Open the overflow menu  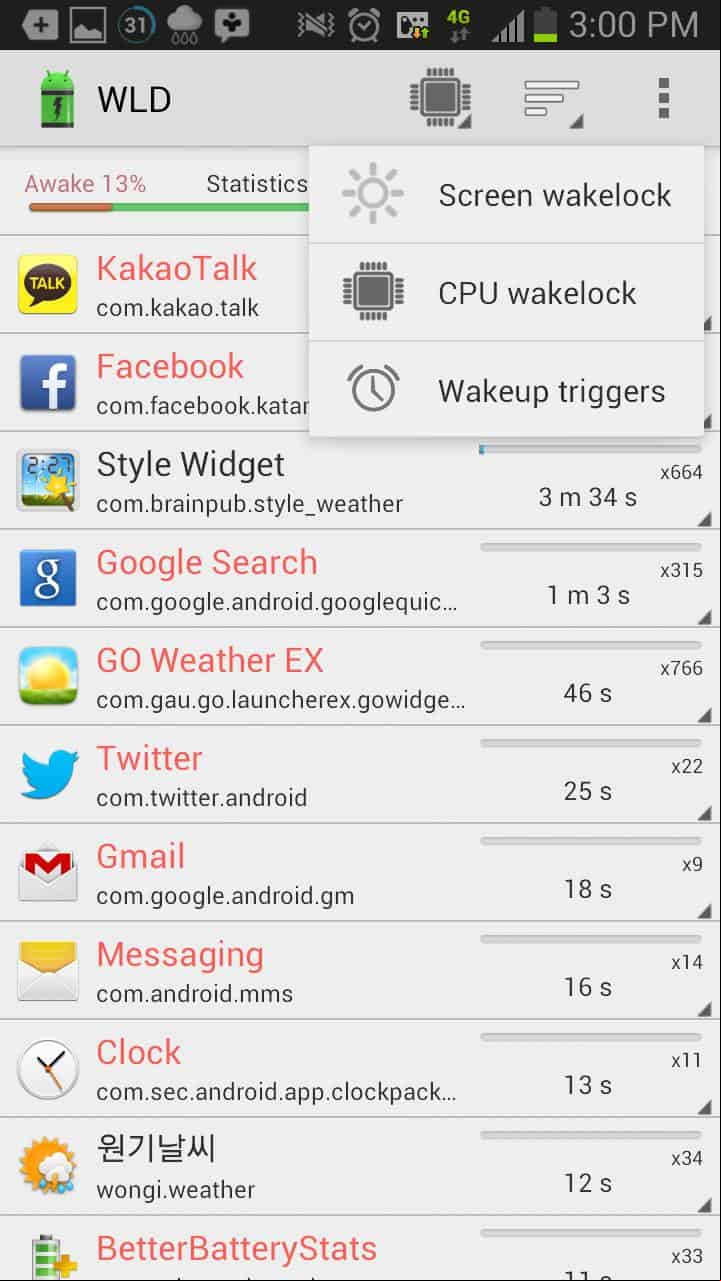click(x=663, y=99)
